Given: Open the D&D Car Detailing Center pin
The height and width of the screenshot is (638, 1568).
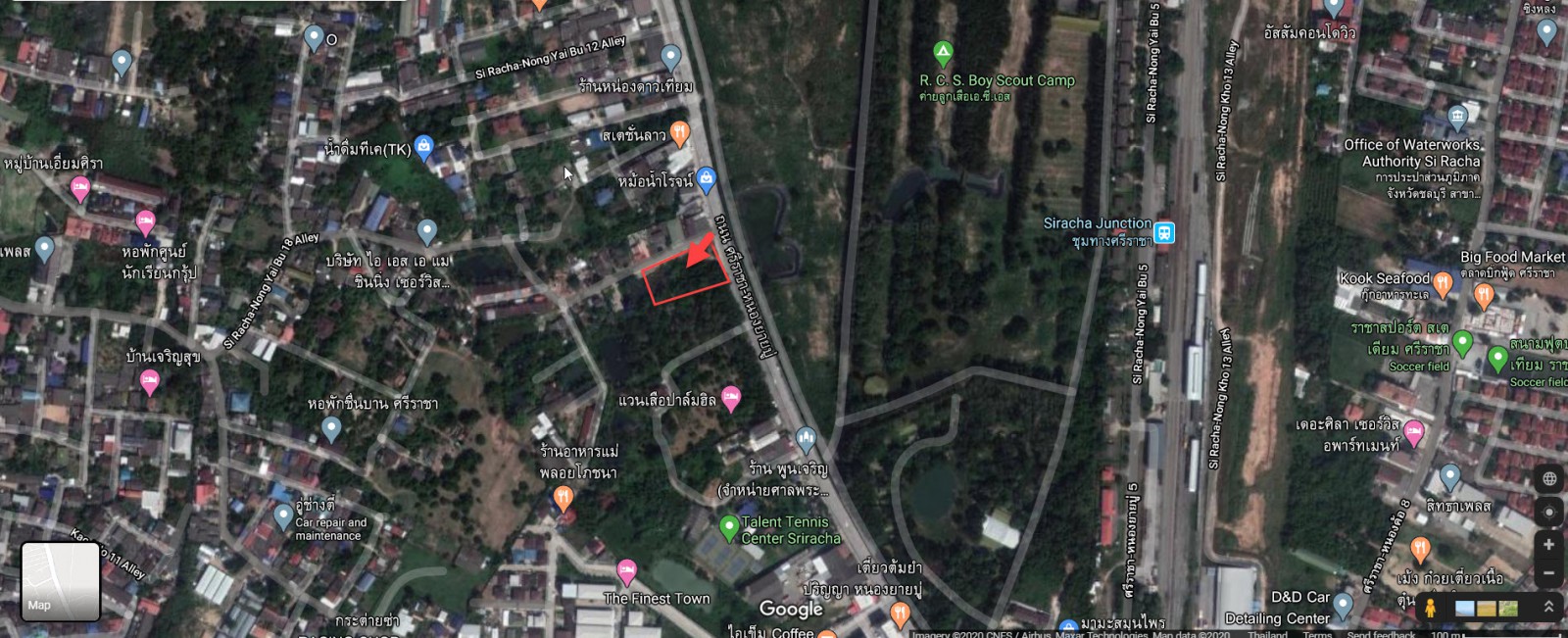Looking at the screenshot, I should tap(1343, 604).
